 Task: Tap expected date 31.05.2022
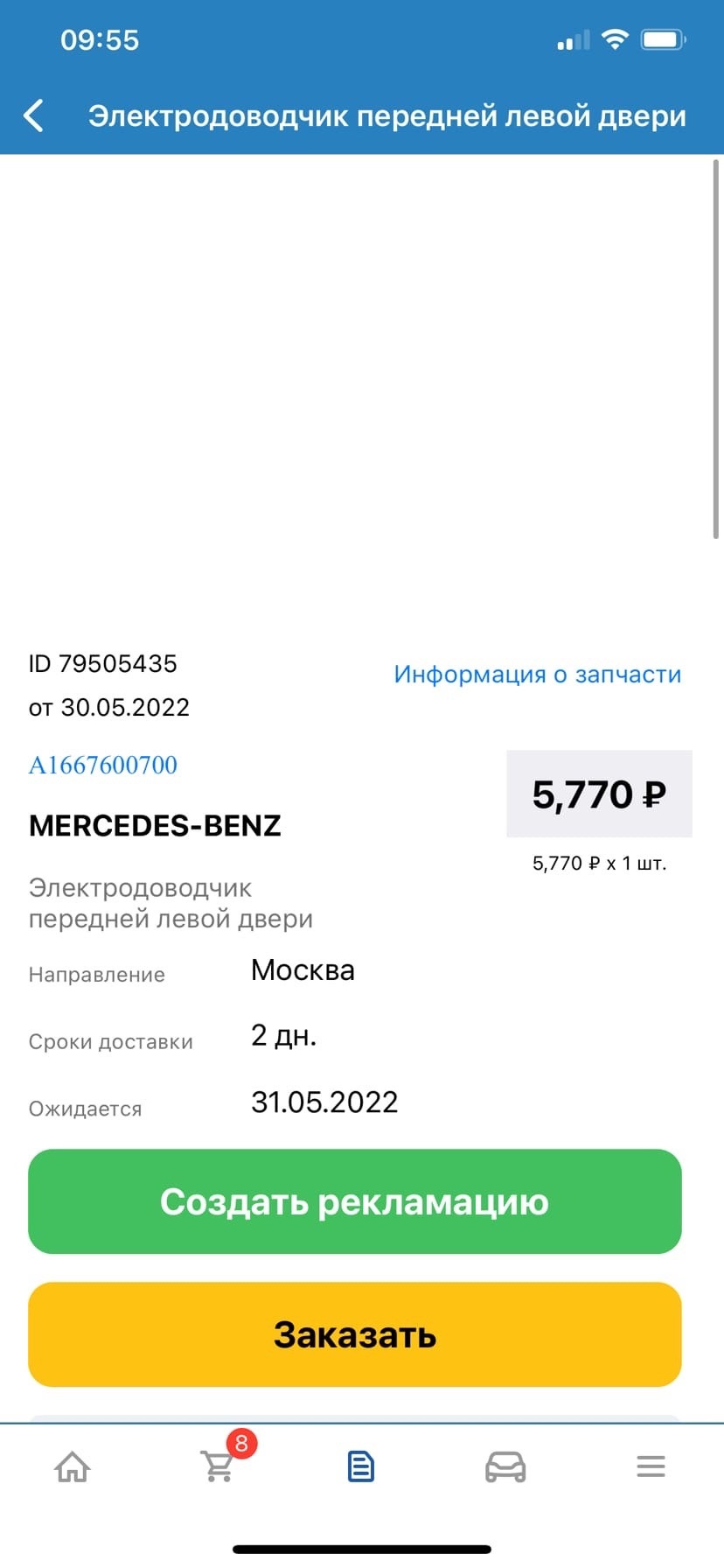324,1102
